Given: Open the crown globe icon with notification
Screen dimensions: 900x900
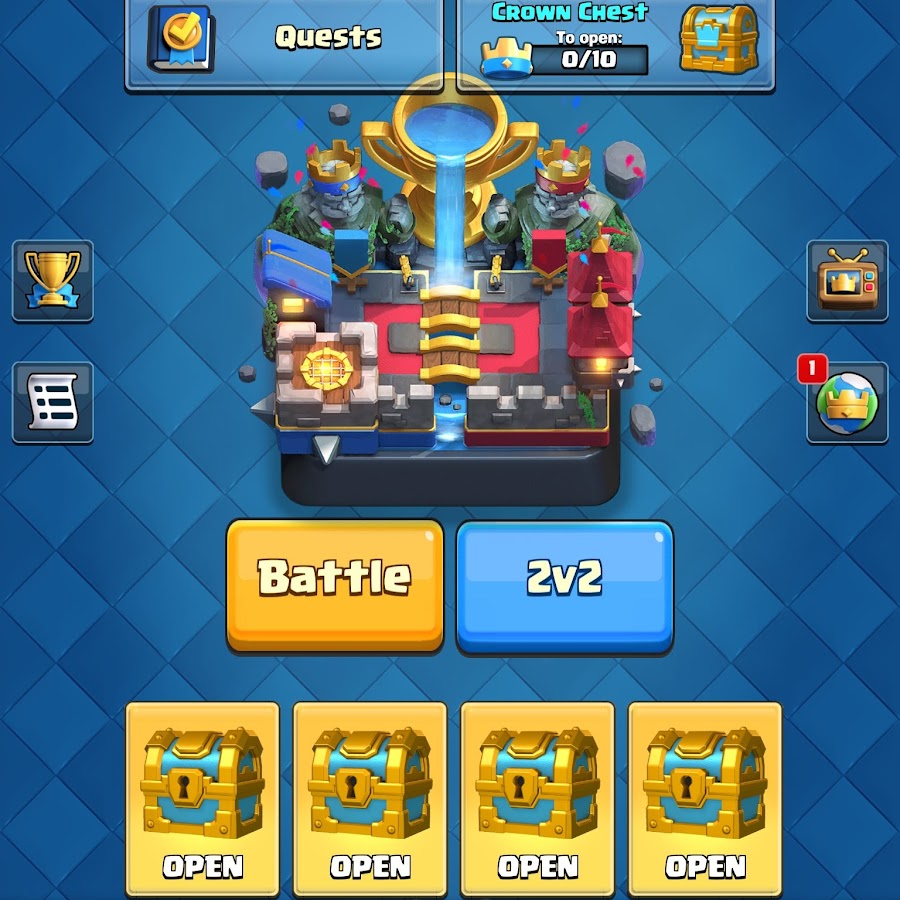Looking at the screenshot, I should point(847,402).
